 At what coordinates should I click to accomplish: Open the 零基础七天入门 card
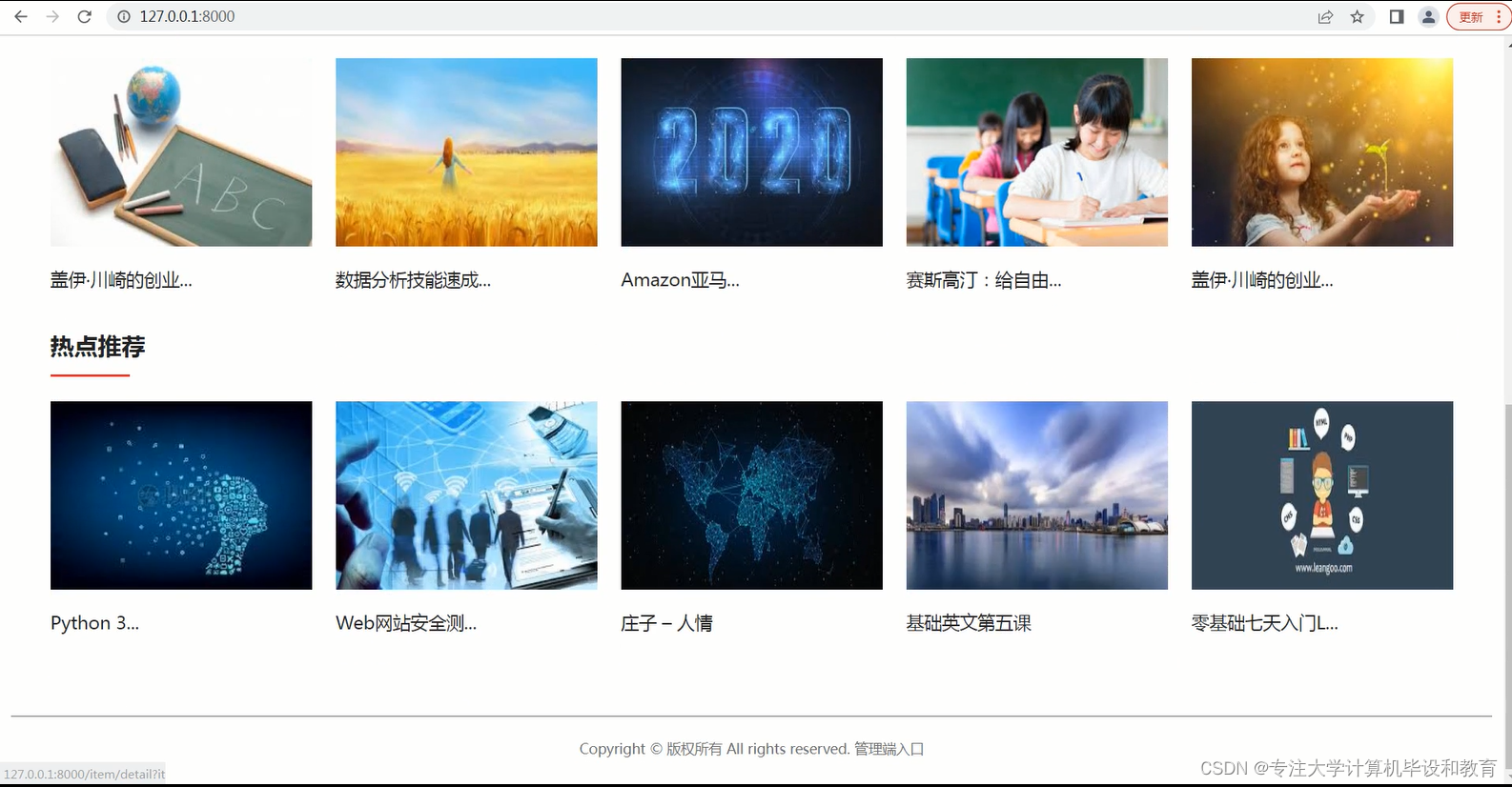click(1321, 495)
